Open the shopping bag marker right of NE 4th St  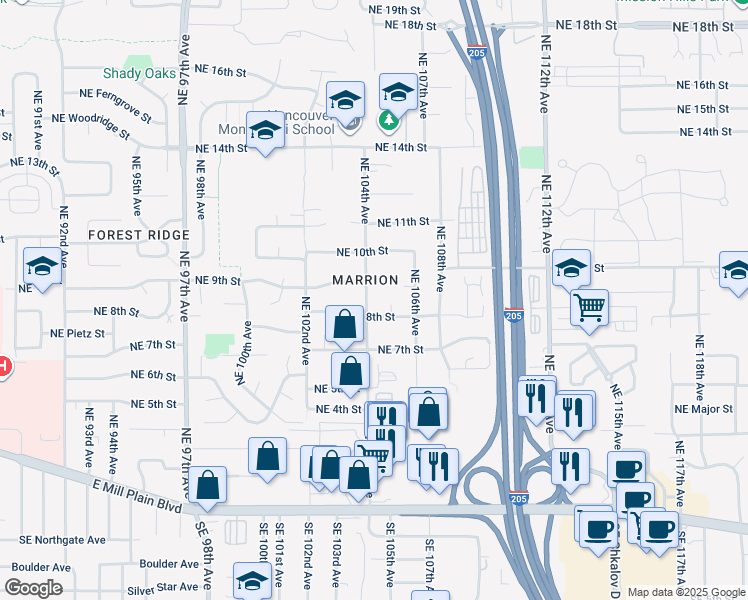[428, 413]
